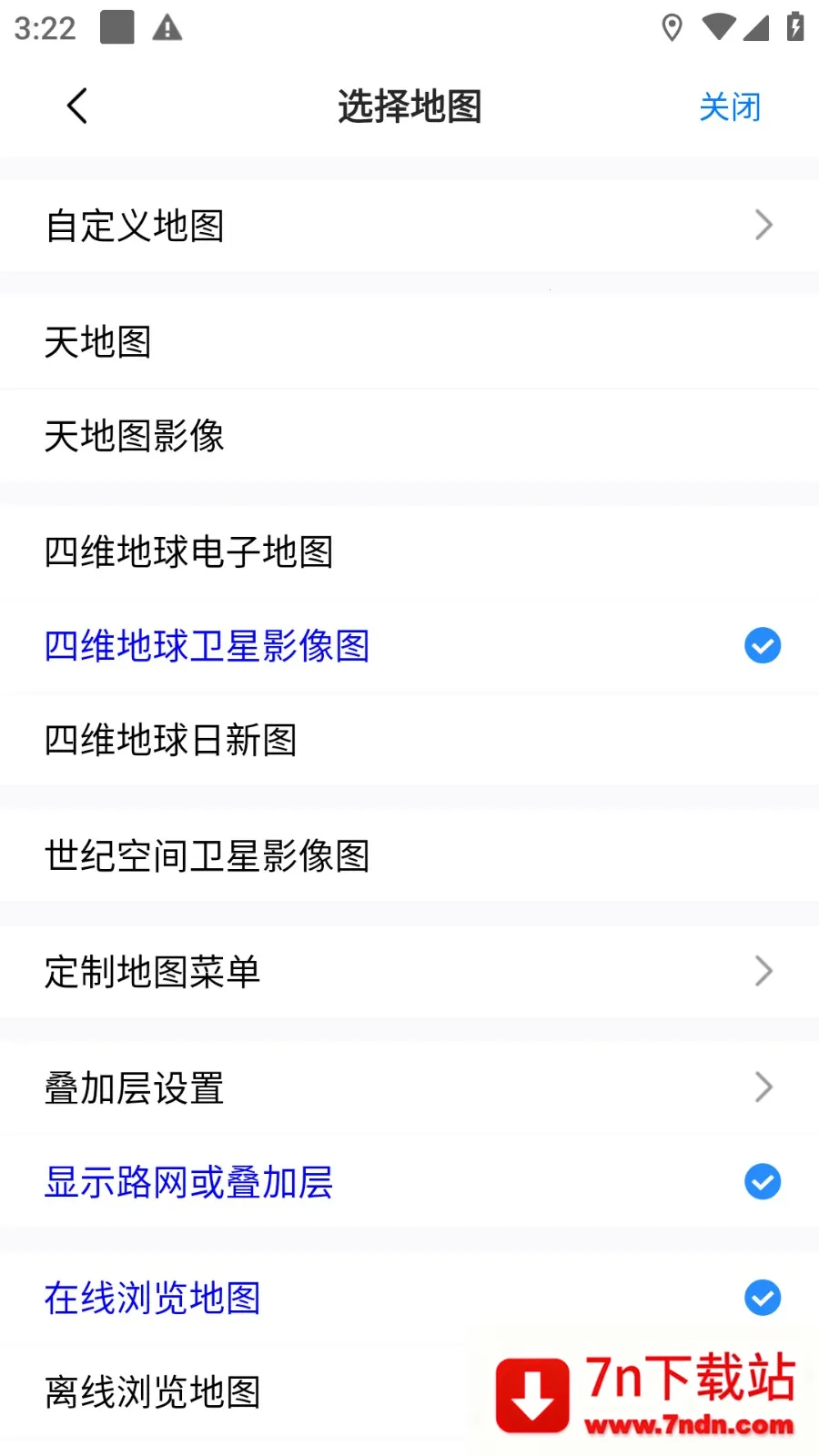
Task: Select the 天地图影像 map source
Action: [x=134, y=437]
